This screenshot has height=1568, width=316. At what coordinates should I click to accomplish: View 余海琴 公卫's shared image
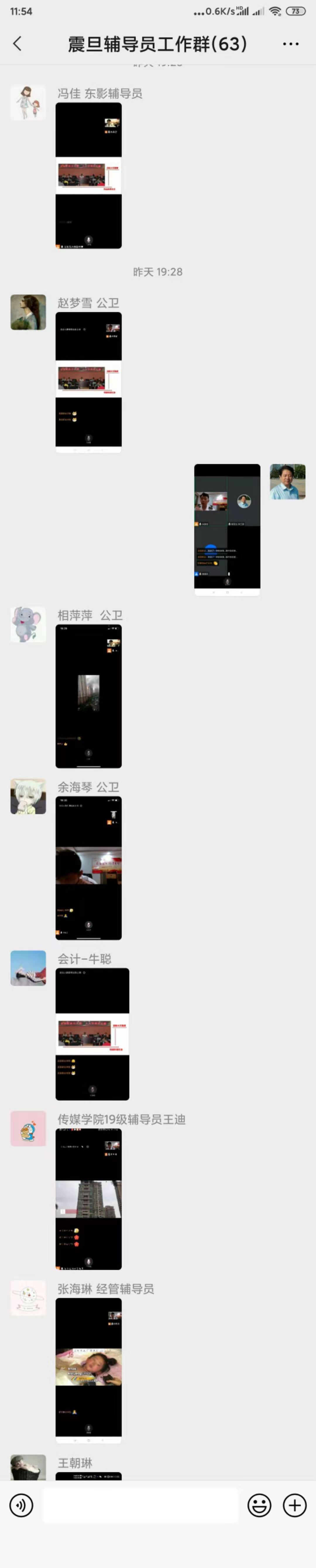point(88,867)
